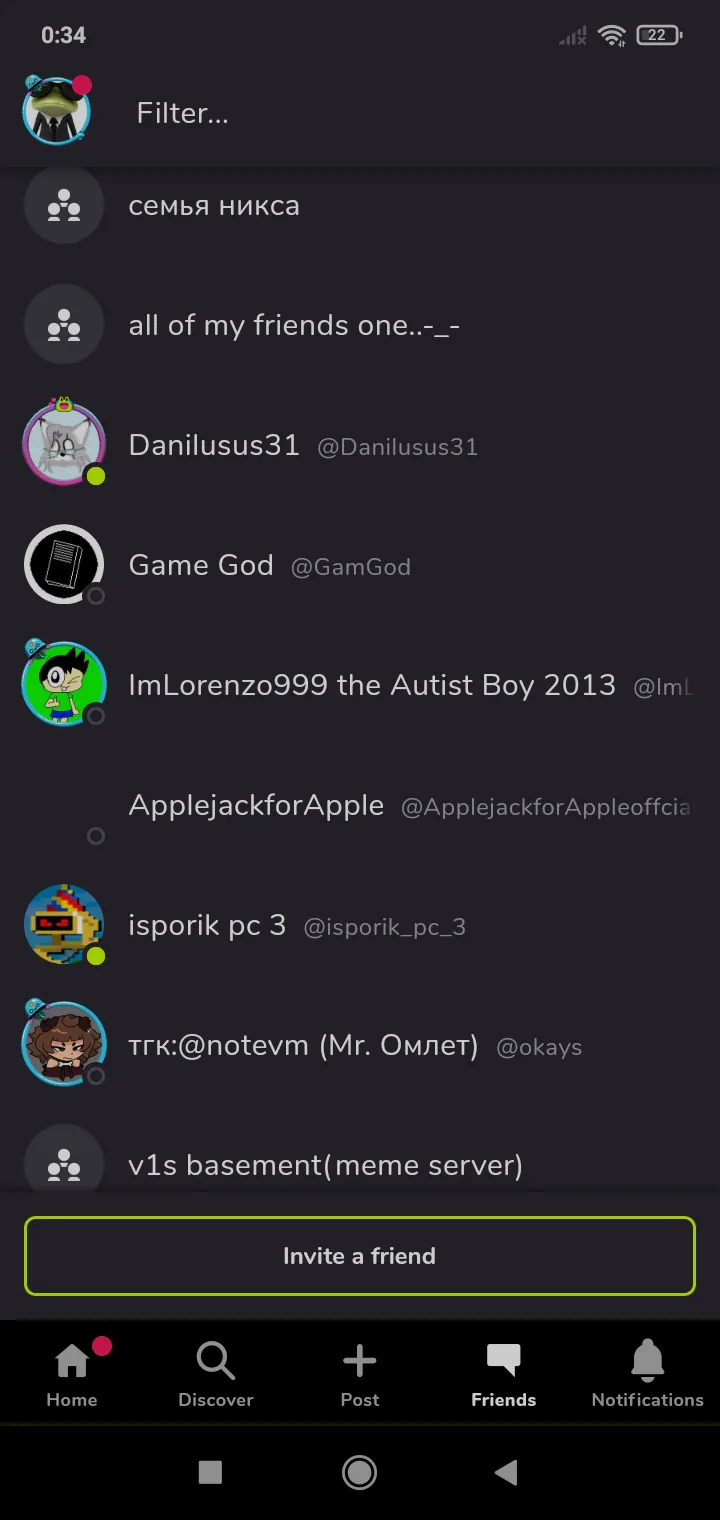Open the chat with Danilusus31
The image size is (720, 1520).
[360, 446]
